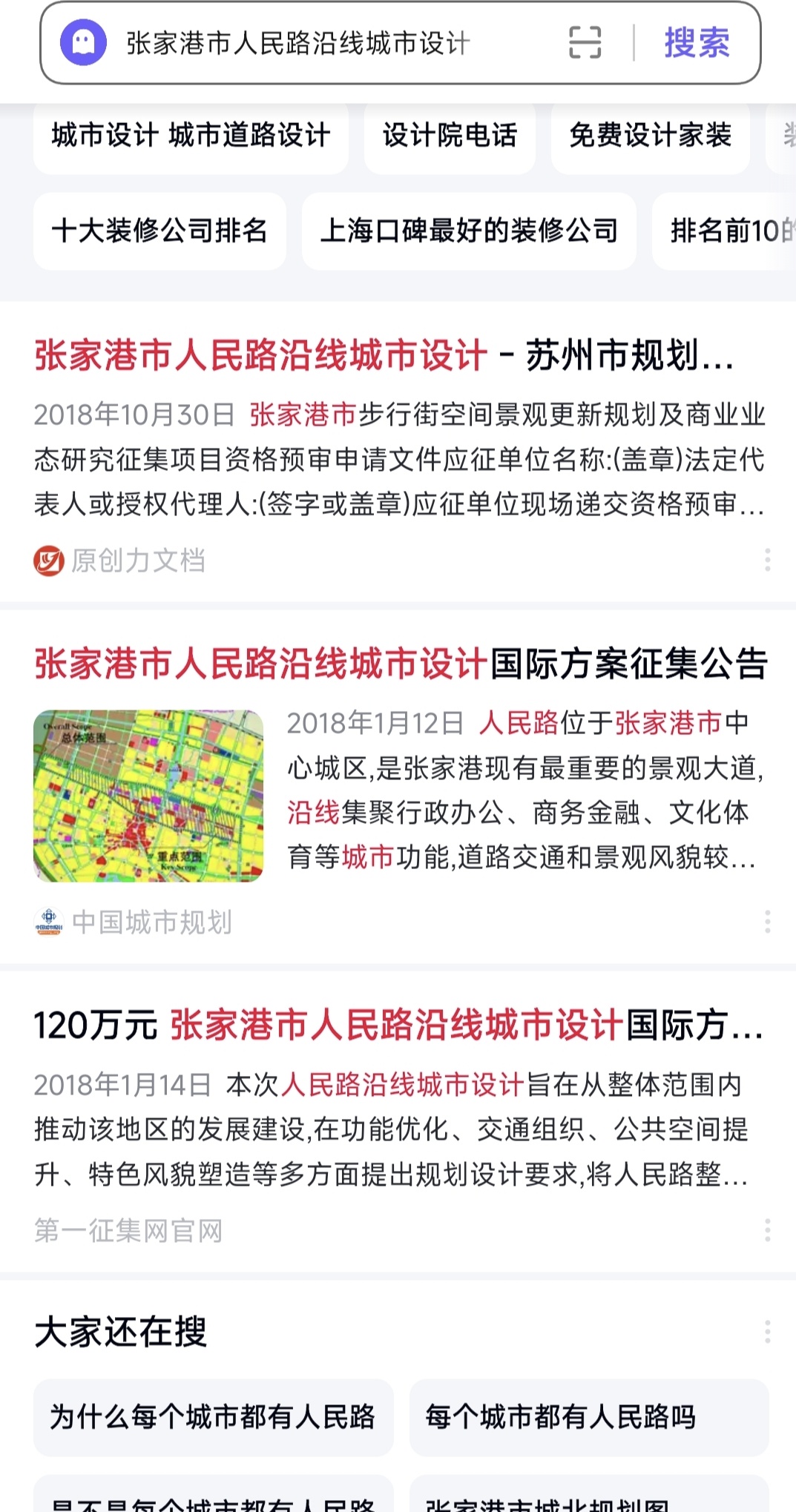Open the 120万元 search result
Viewport: 796px width, 1512px height.
tap(398, 1026)
